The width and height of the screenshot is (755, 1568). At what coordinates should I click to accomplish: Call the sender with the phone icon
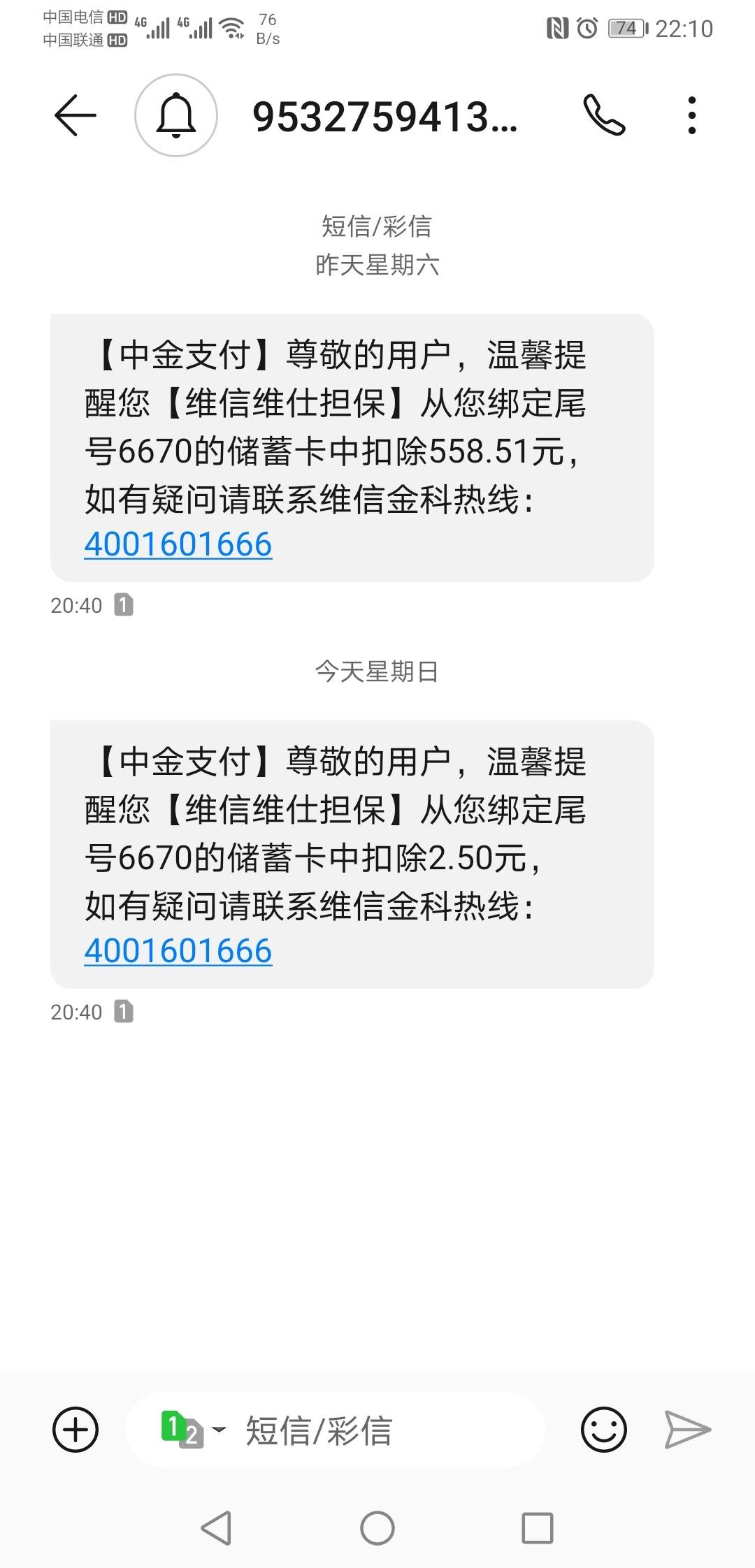(604, 115)
